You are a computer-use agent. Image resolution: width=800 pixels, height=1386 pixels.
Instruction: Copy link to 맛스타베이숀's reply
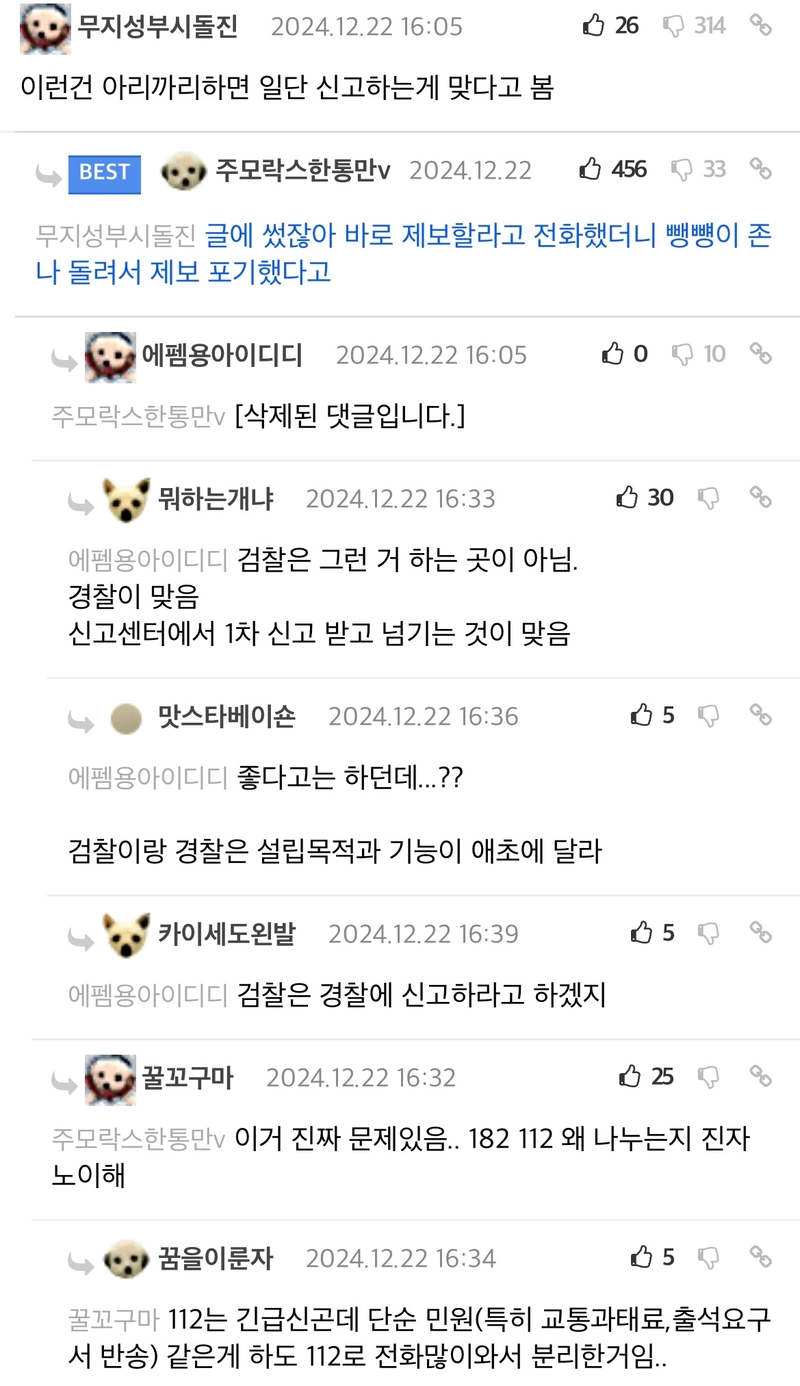coord(761,716)
